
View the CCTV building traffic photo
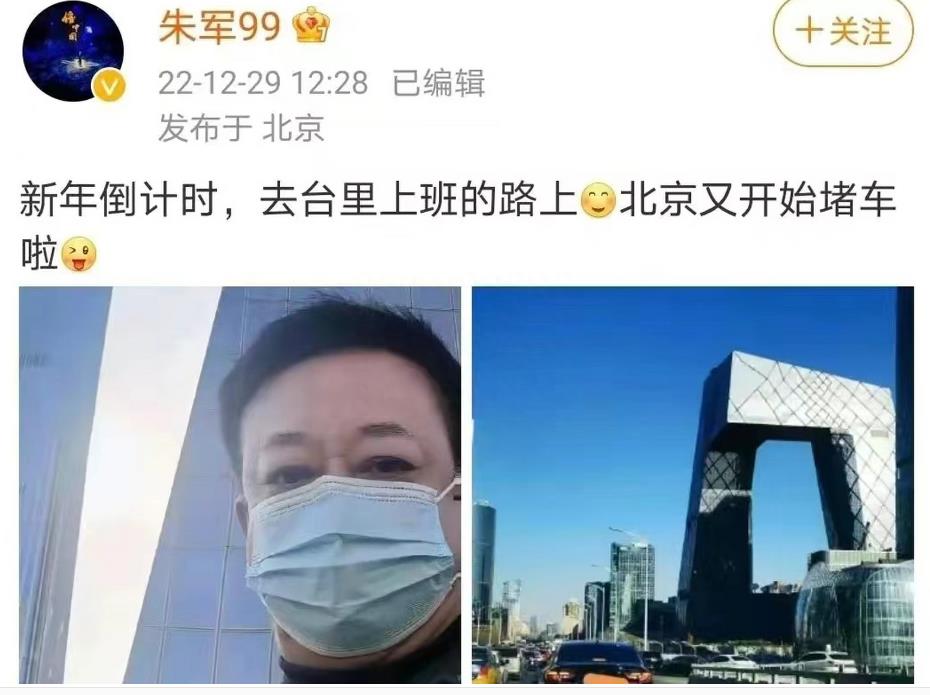click(x=693, y=485)
